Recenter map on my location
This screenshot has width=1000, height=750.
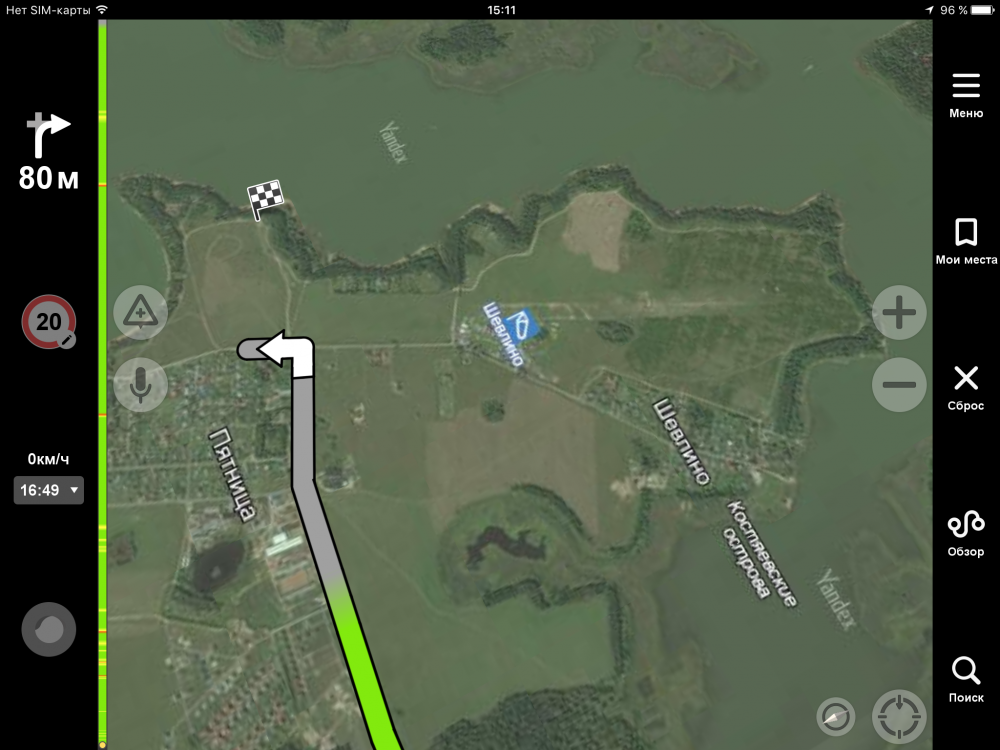click(899, 716)
